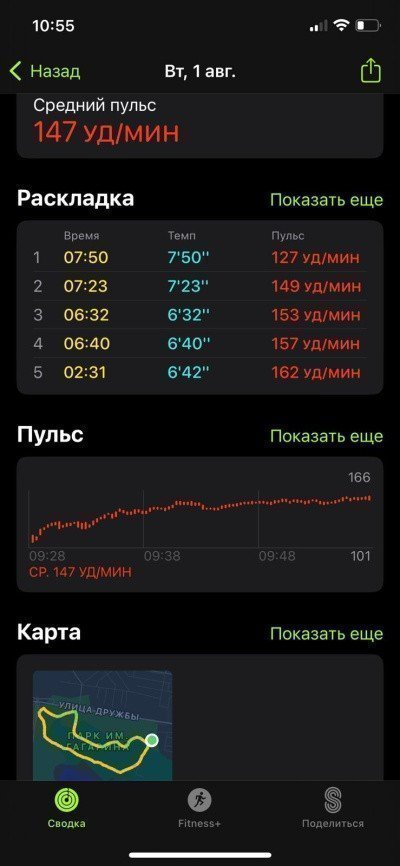Show more of the Пульс heart rate

pyautogui.click(x=326, y=436)
